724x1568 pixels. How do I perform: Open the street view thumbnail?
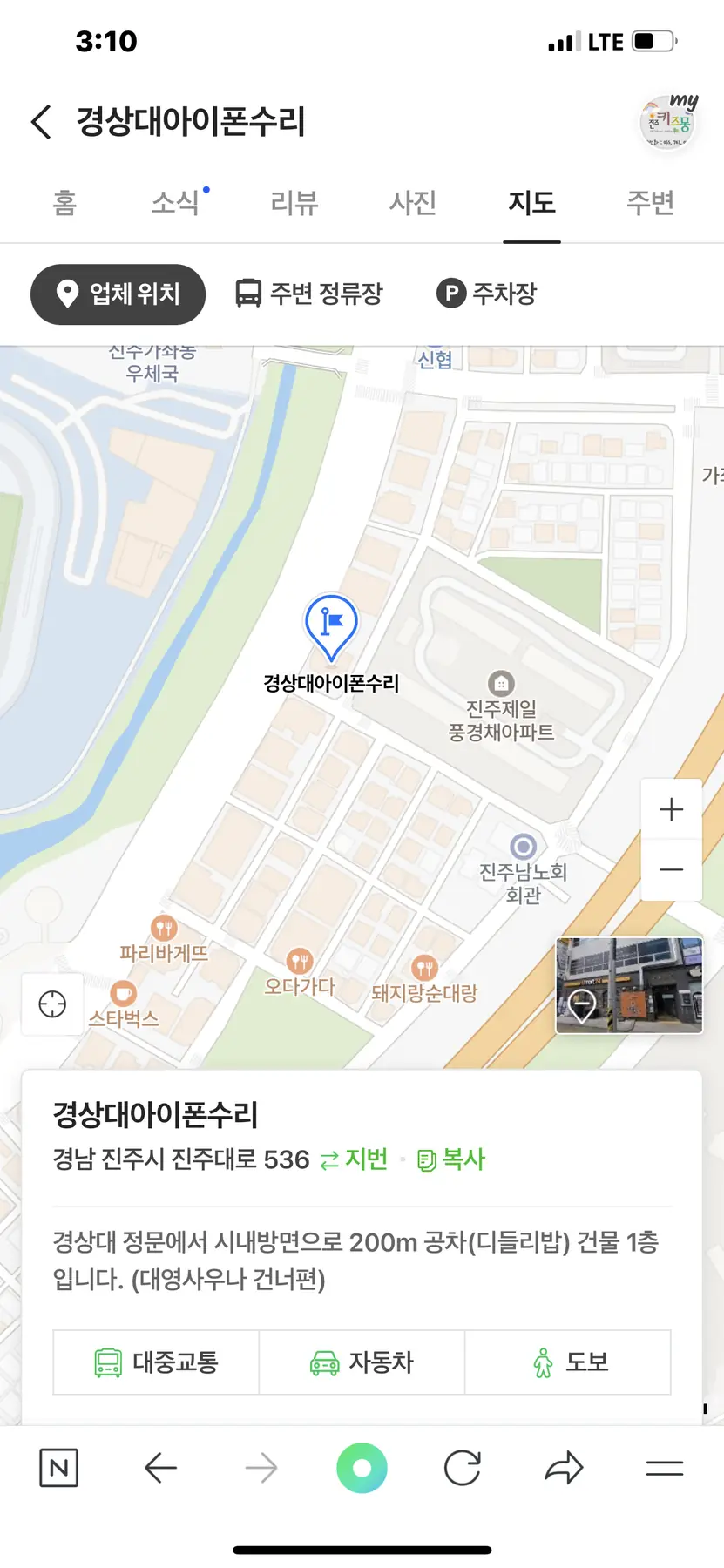pyautogui.click(x=629, y=985)
